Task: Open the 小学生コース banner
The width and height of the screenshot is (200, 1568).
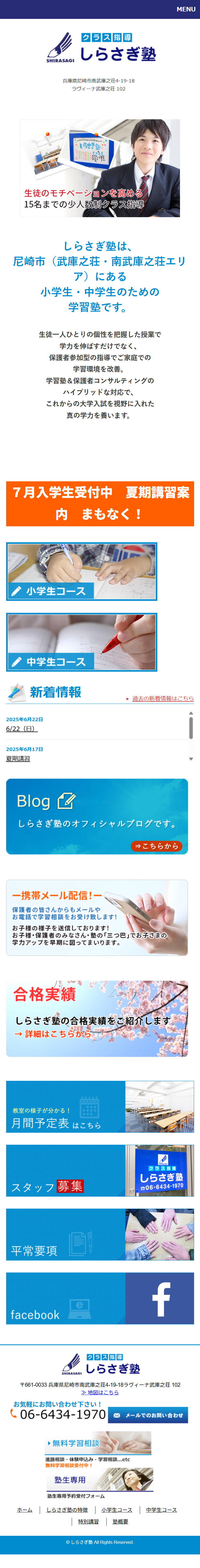Action: (82, 571)
